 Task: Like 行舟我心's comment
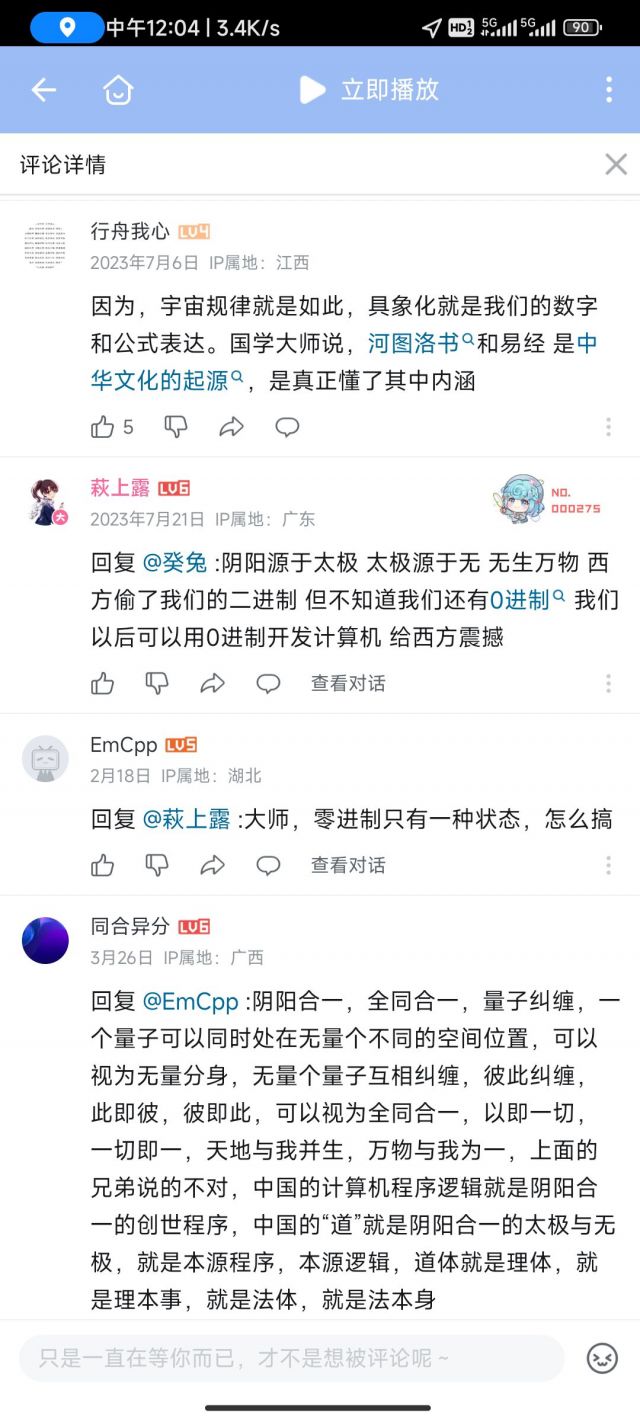click(103, 427)
